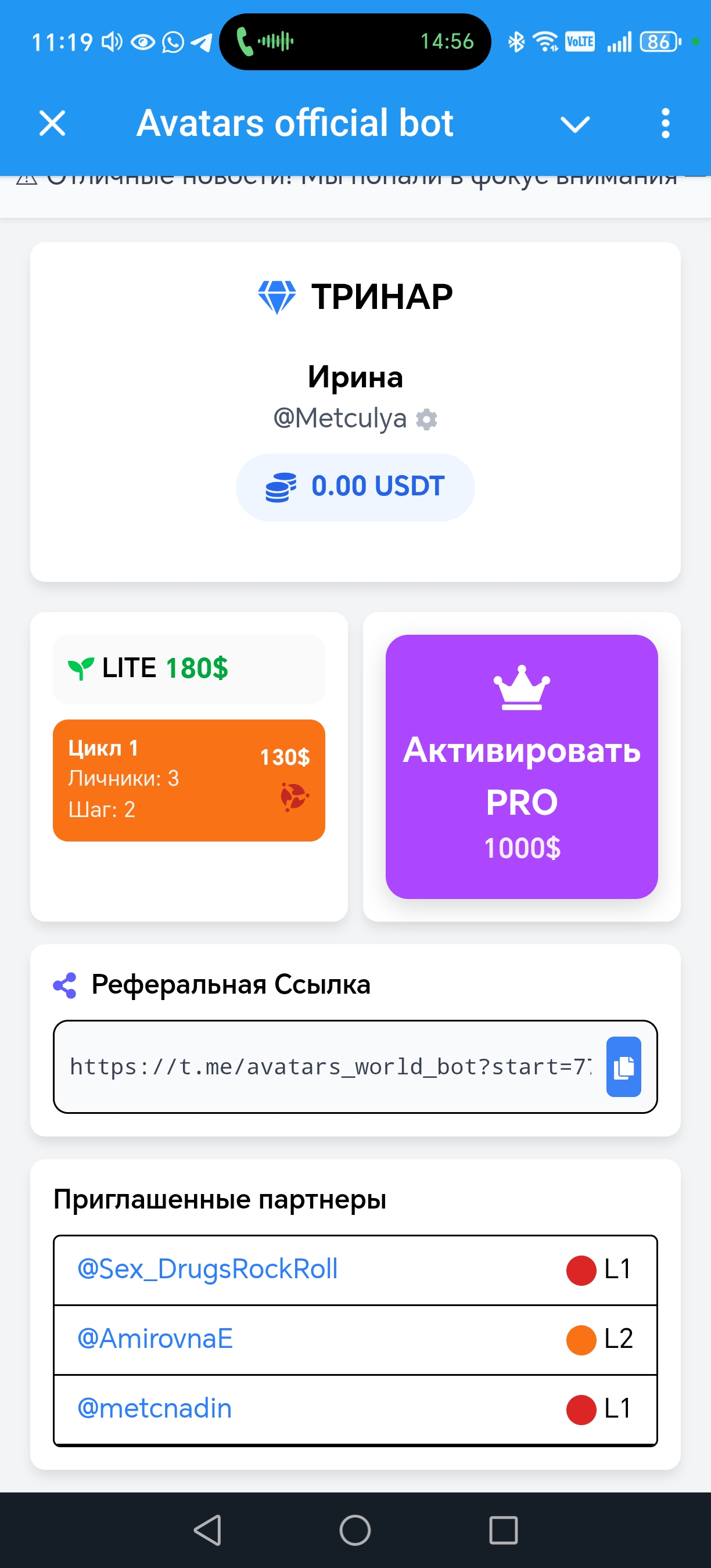711x1568 pixels.
Task: Collapse the mini app with the chevron
Action: pos(574,124)
